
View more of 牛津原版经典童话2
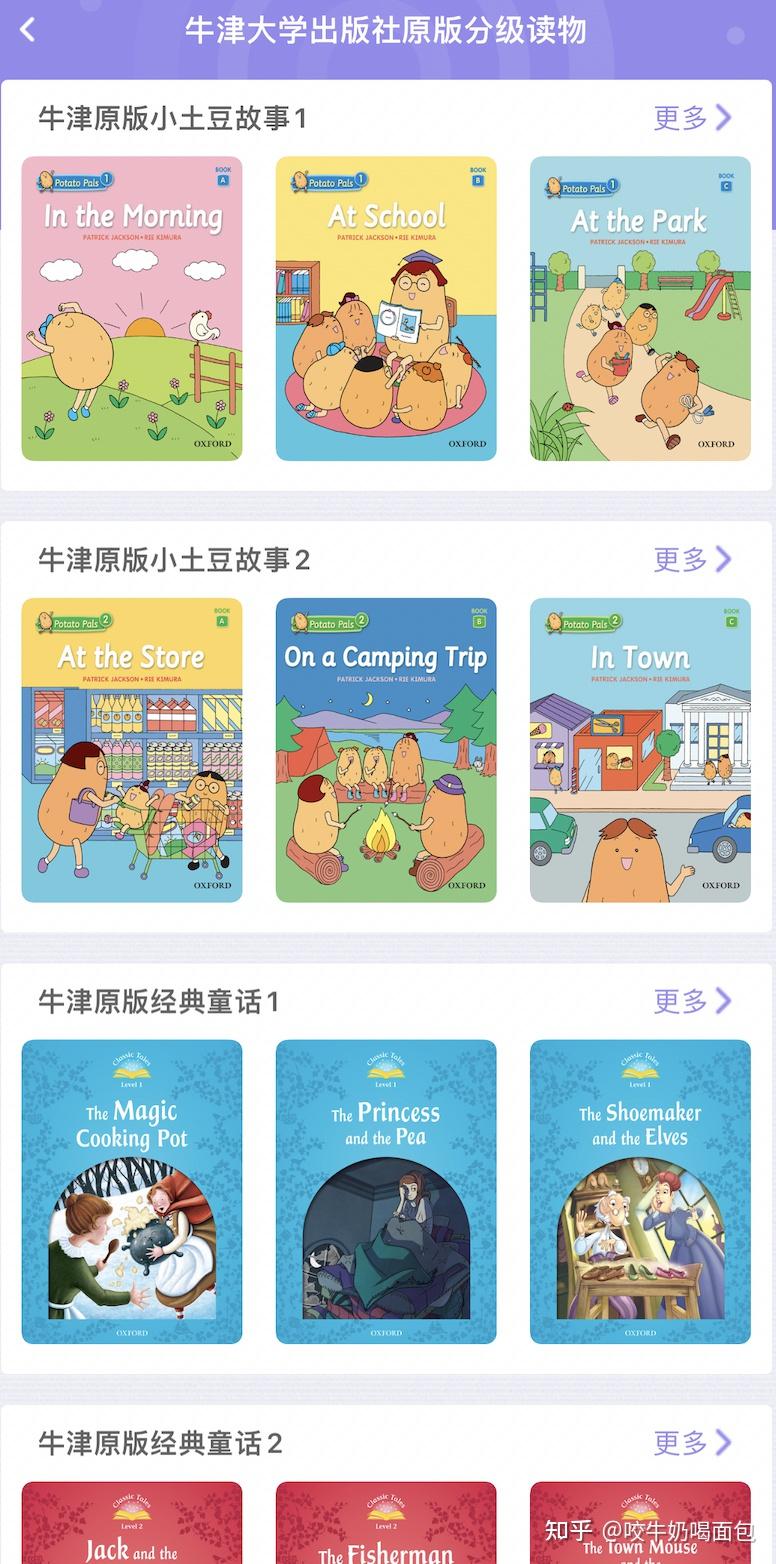[692, 1442]
